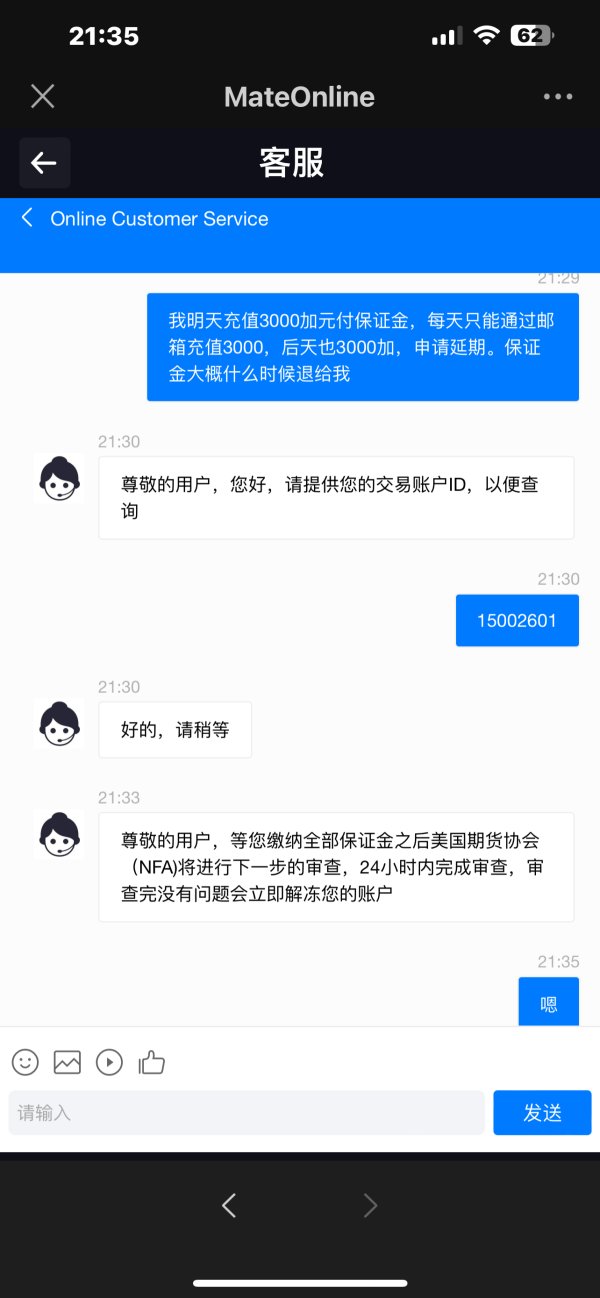600x1298 pixels.
Task: Open the emoji picker
Action: 25,1062
